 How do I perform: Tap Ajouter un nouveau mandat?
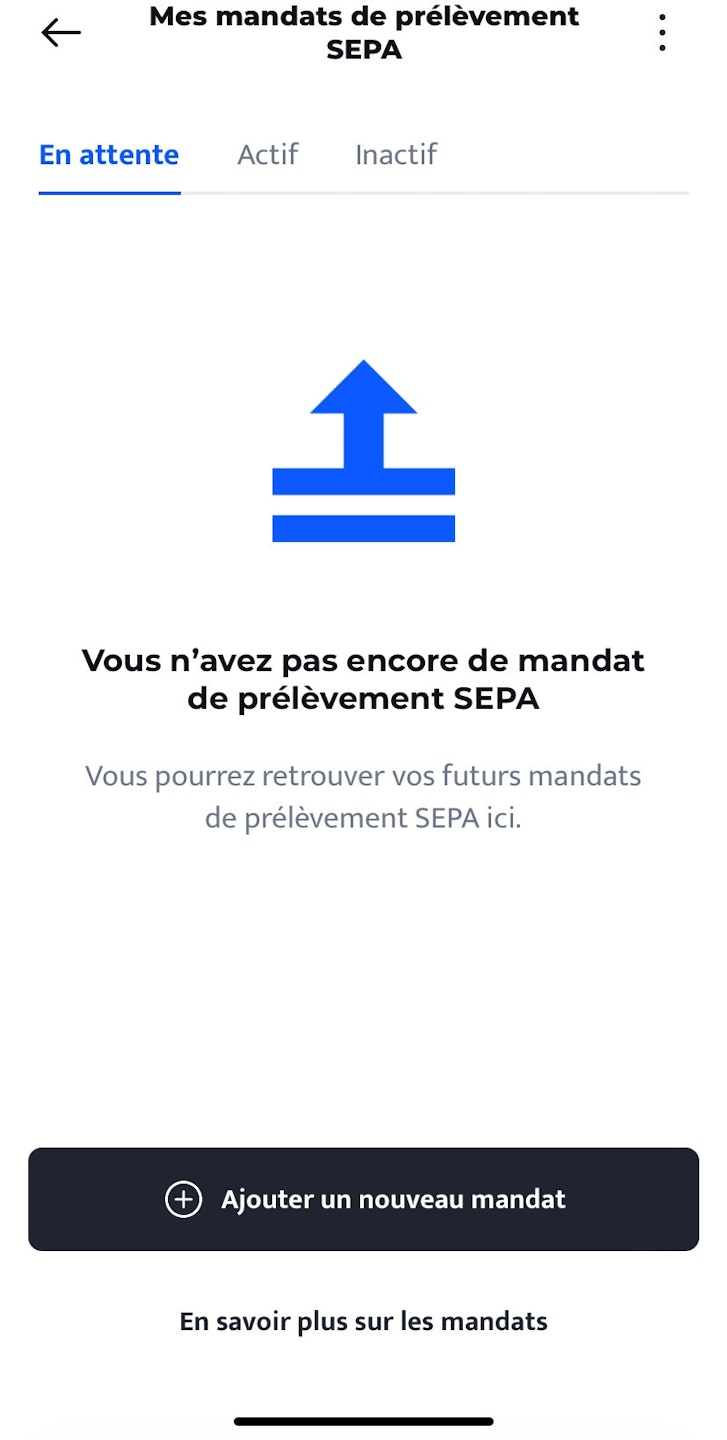363,1199
